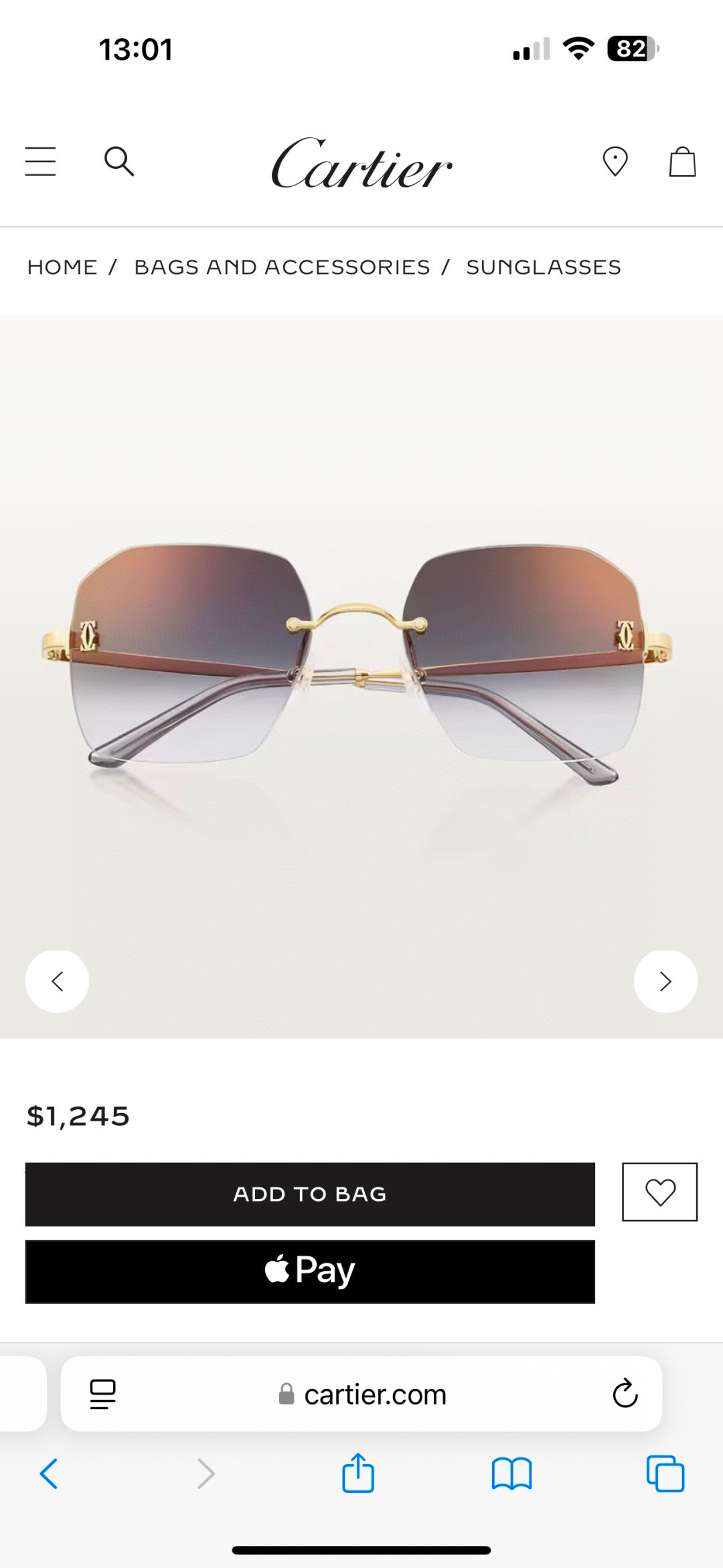This screenshot has height=1568, width=723.
Task: Open the page settings menu in address bar
Action: pyautogui.click(x=102, y=1395)
